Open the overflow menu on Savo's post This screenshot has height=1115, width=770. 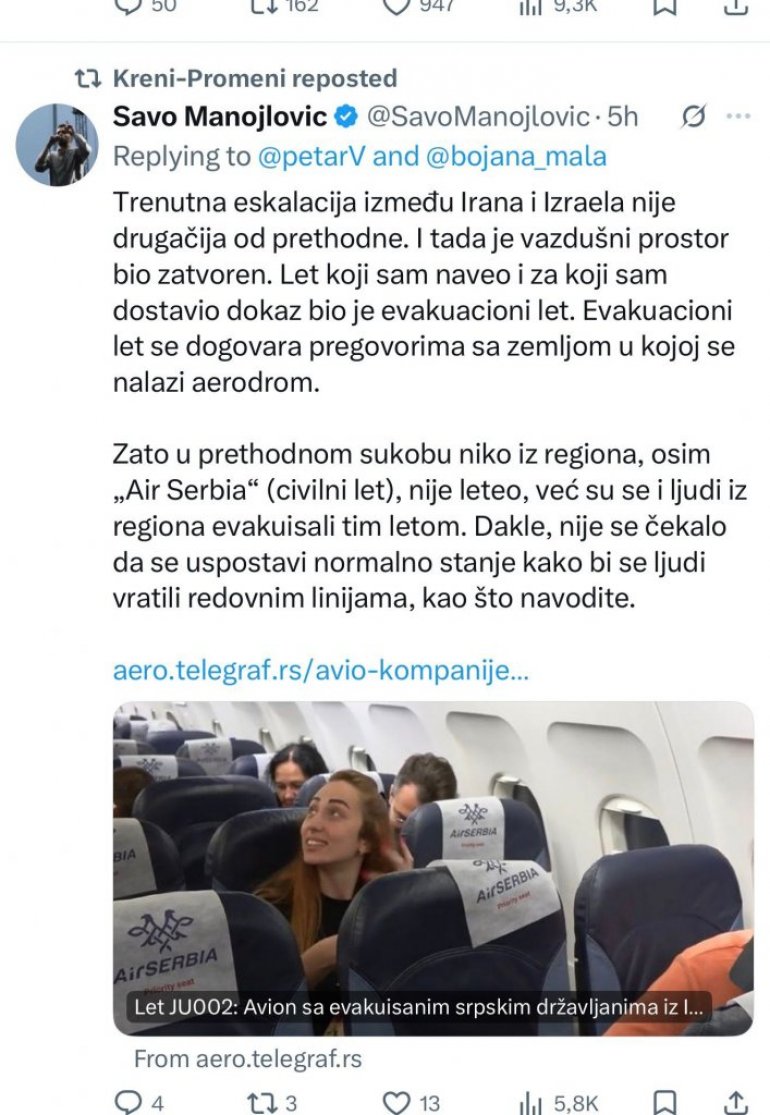point(738,117)
